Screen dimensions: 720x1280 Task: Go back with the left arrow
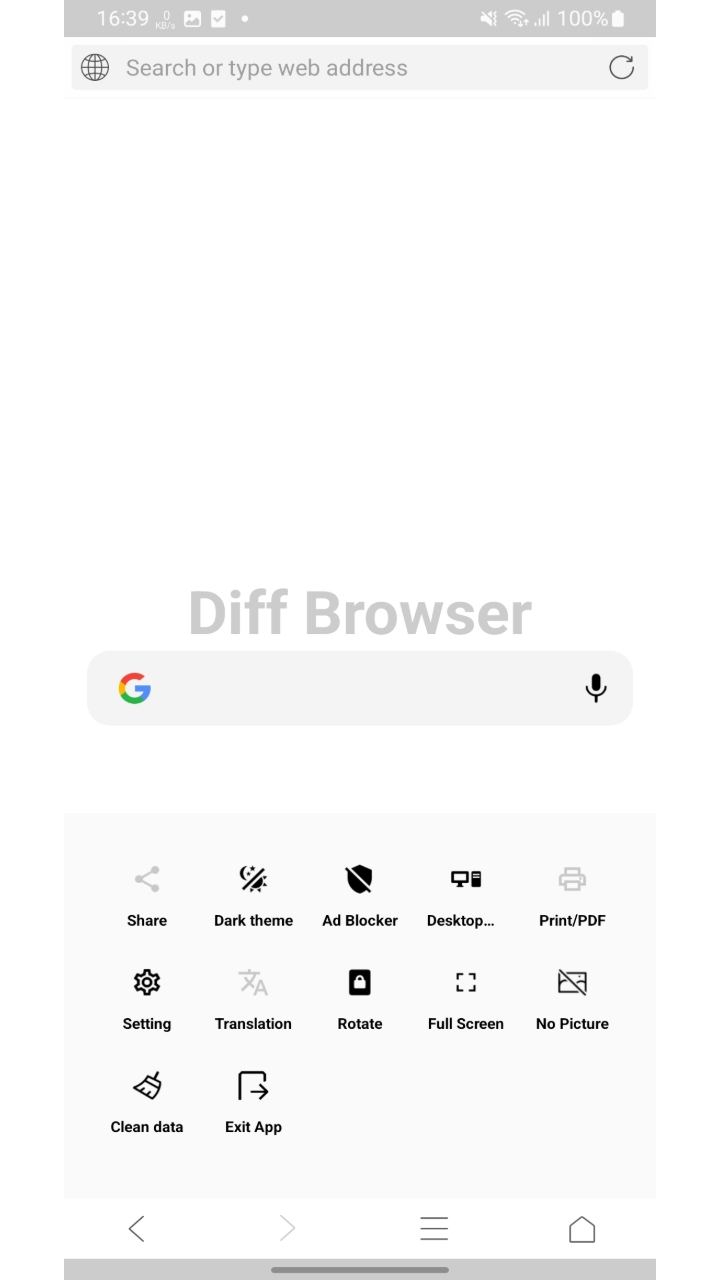(x=137, y=1229)
